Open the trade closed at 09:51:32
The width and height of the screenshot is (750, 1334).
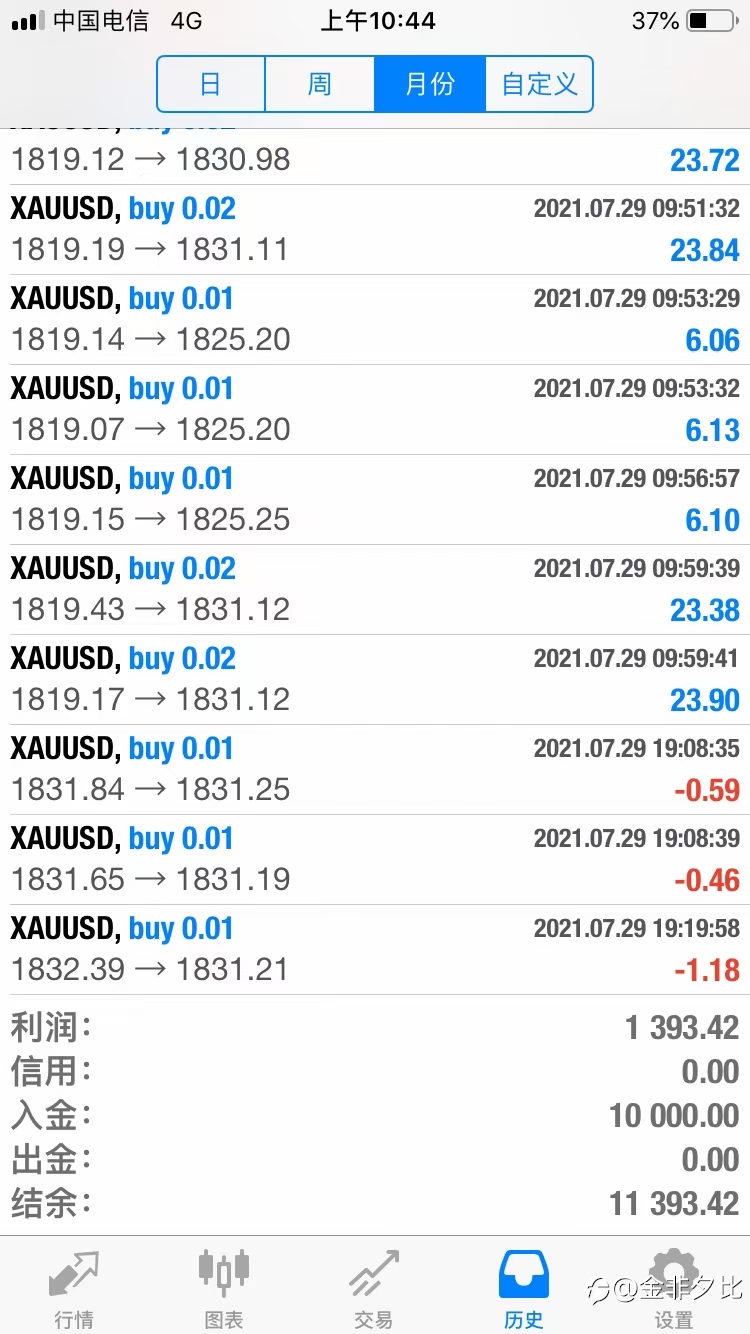[375, 230]
